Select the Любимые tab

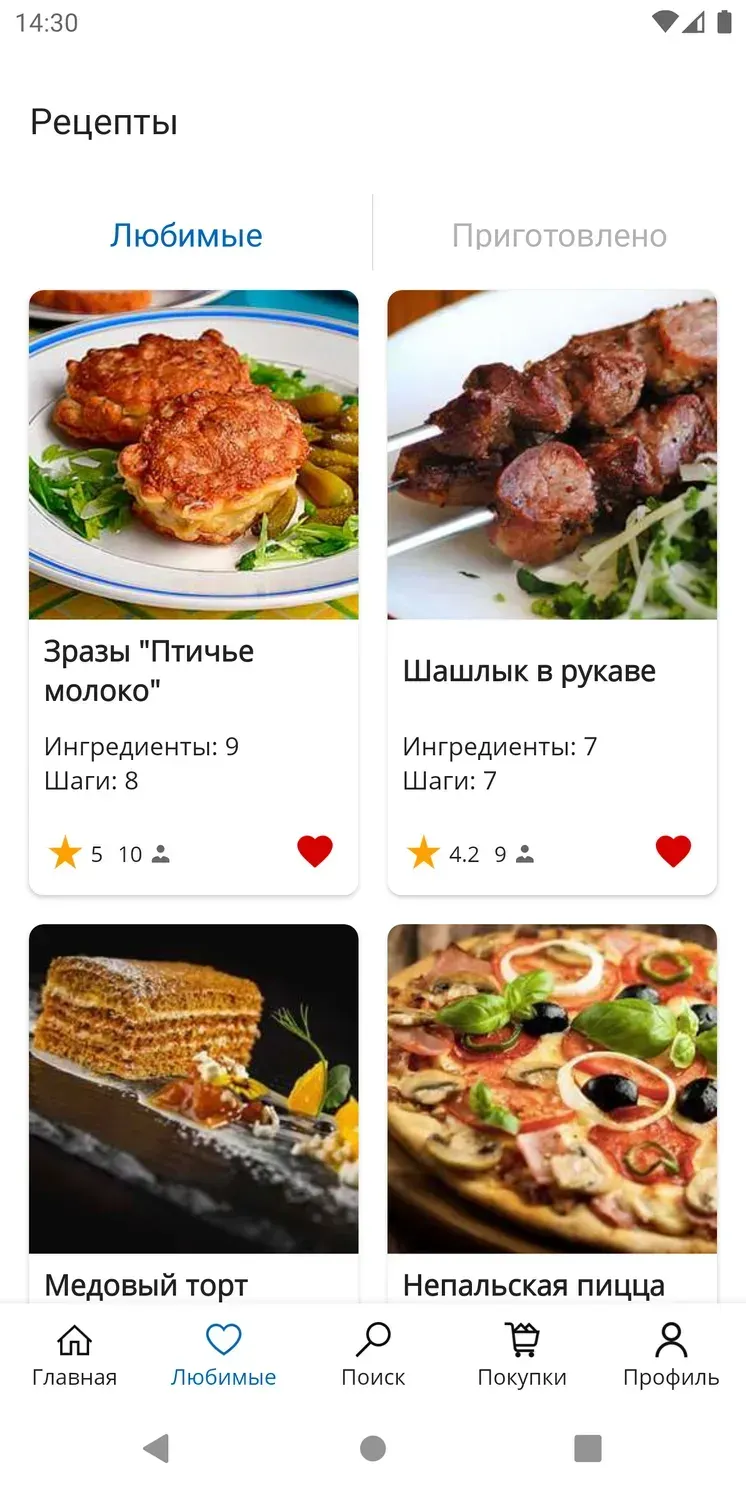click(x=188, y=234)
